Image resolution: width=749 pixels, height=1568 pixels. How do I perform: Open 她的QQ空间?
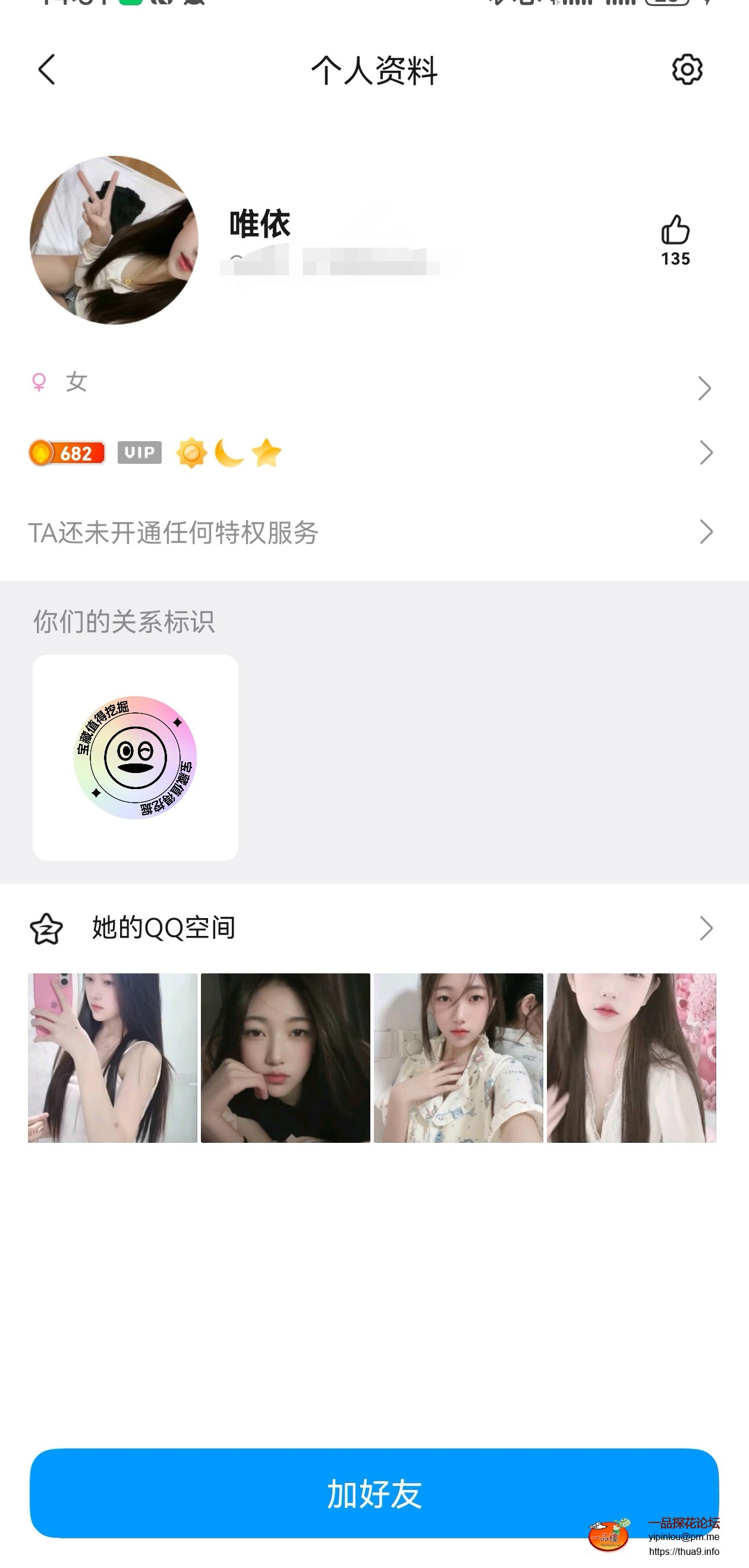tap(373, 928)
